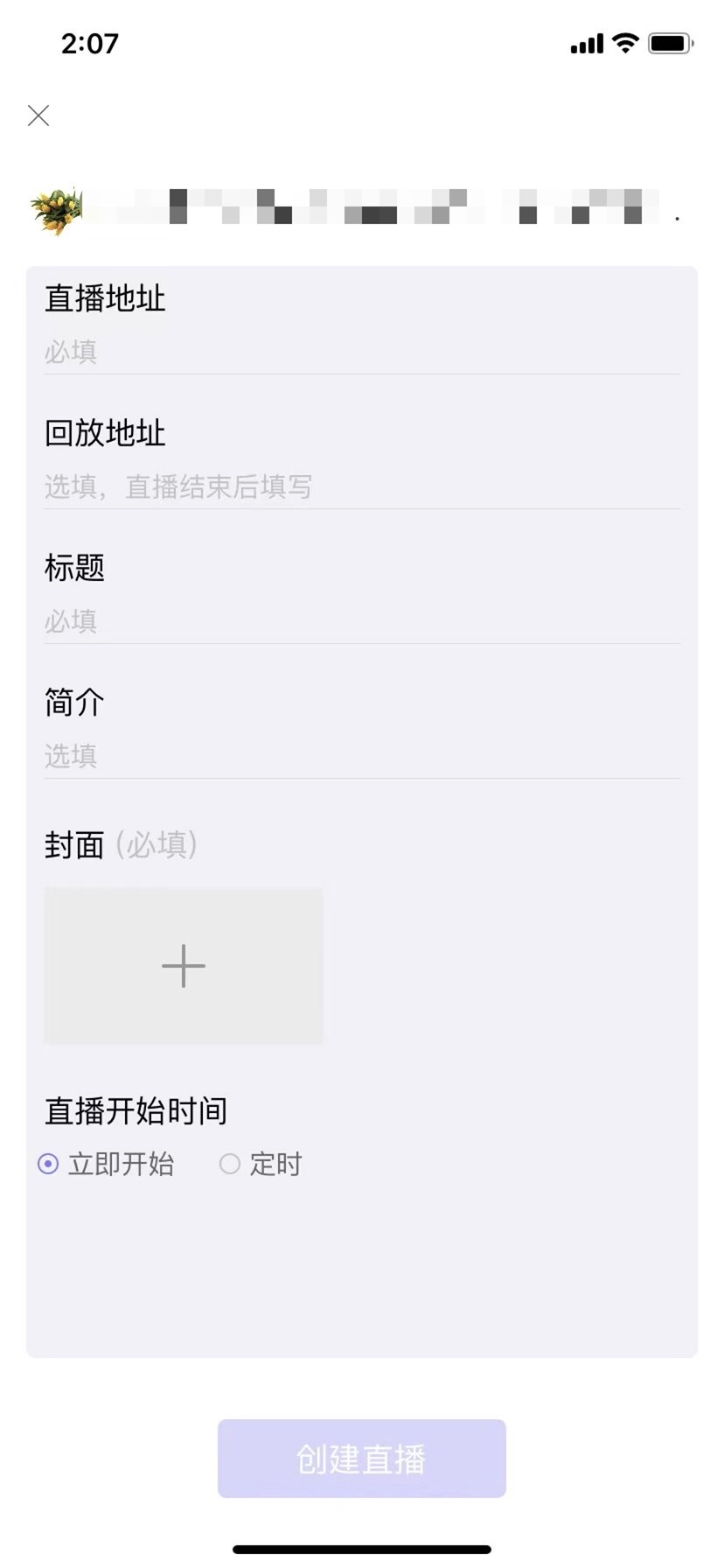Add a cover image with the plus tile
The width and height of the screenshot is (724, 1568).
pos(184,966)
